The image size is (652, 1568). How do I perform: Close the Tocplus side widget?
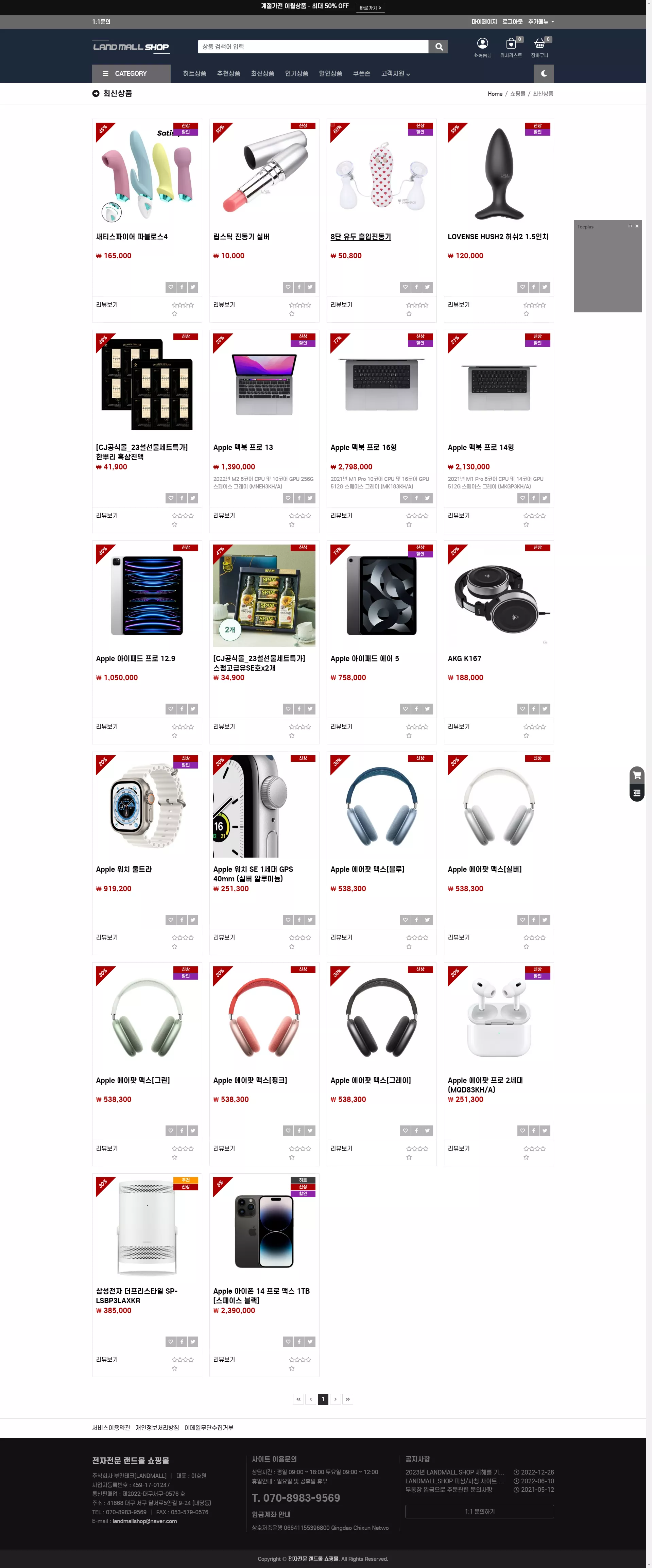coord(637,226)
